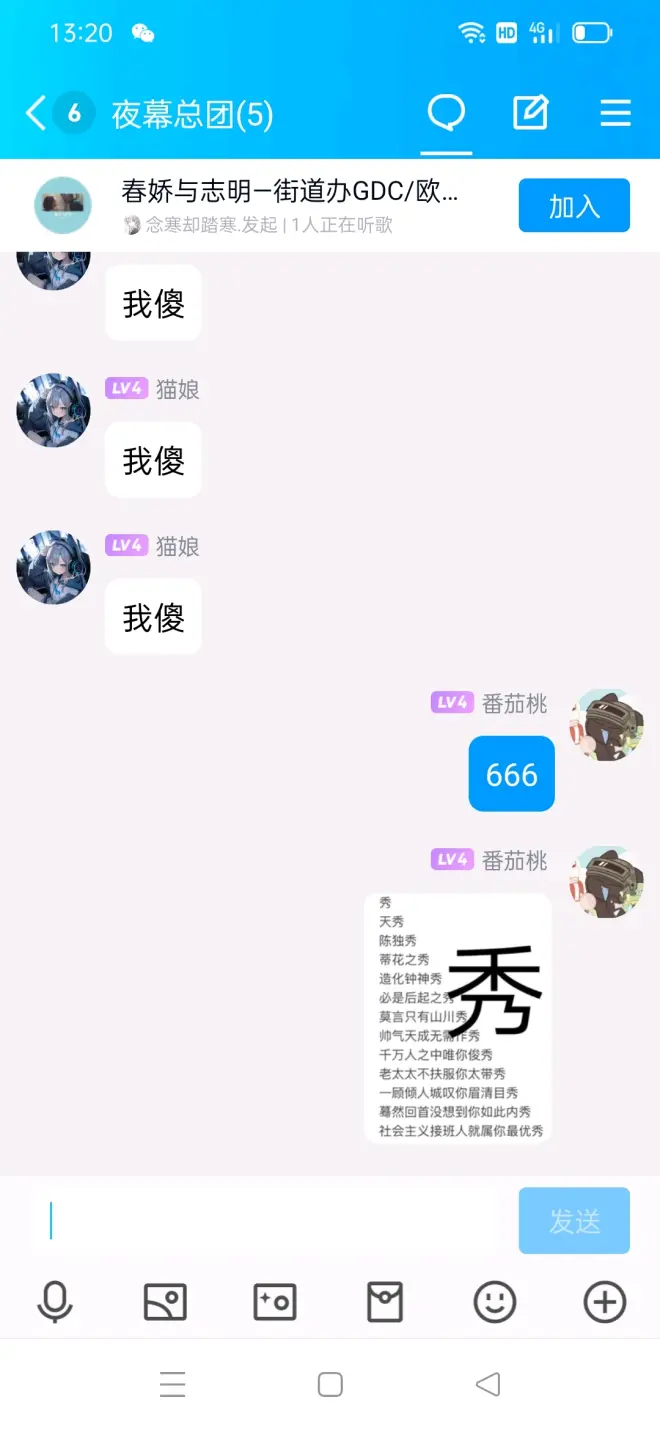
Task: Record a voice message with microphone
Action: 55,1303
